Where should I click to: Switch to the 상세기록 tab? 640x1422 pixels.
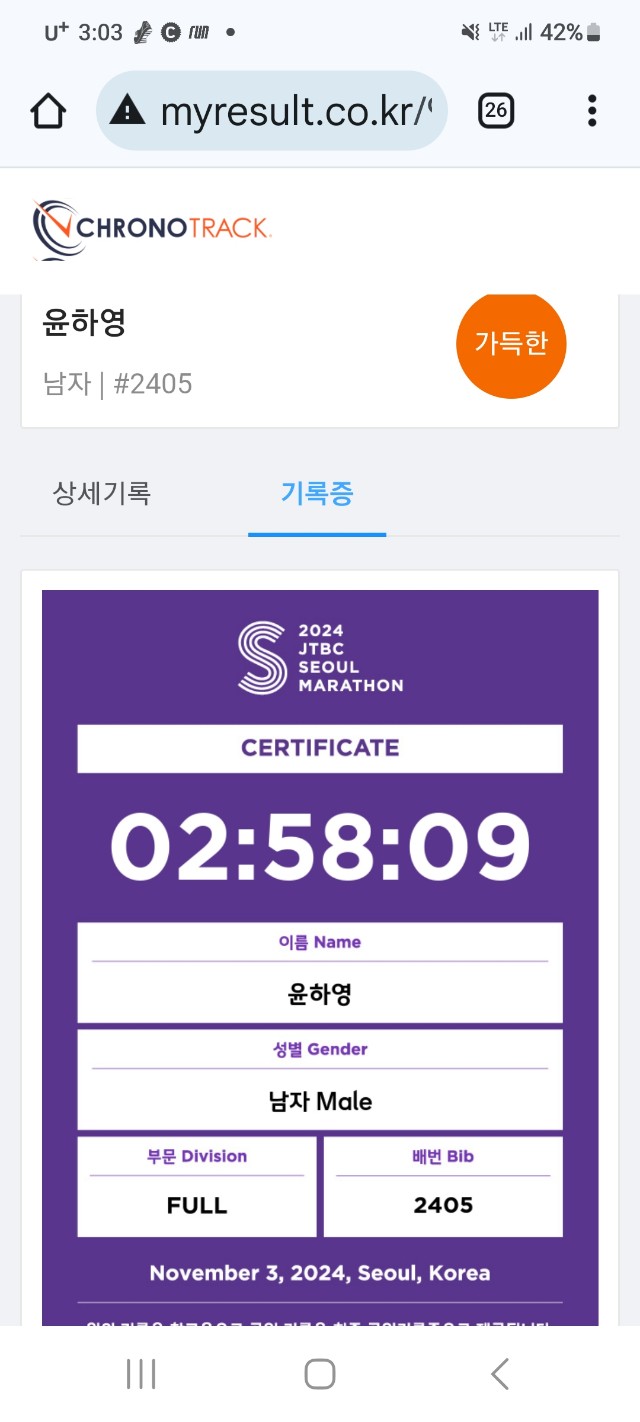(x=101, y=493)
